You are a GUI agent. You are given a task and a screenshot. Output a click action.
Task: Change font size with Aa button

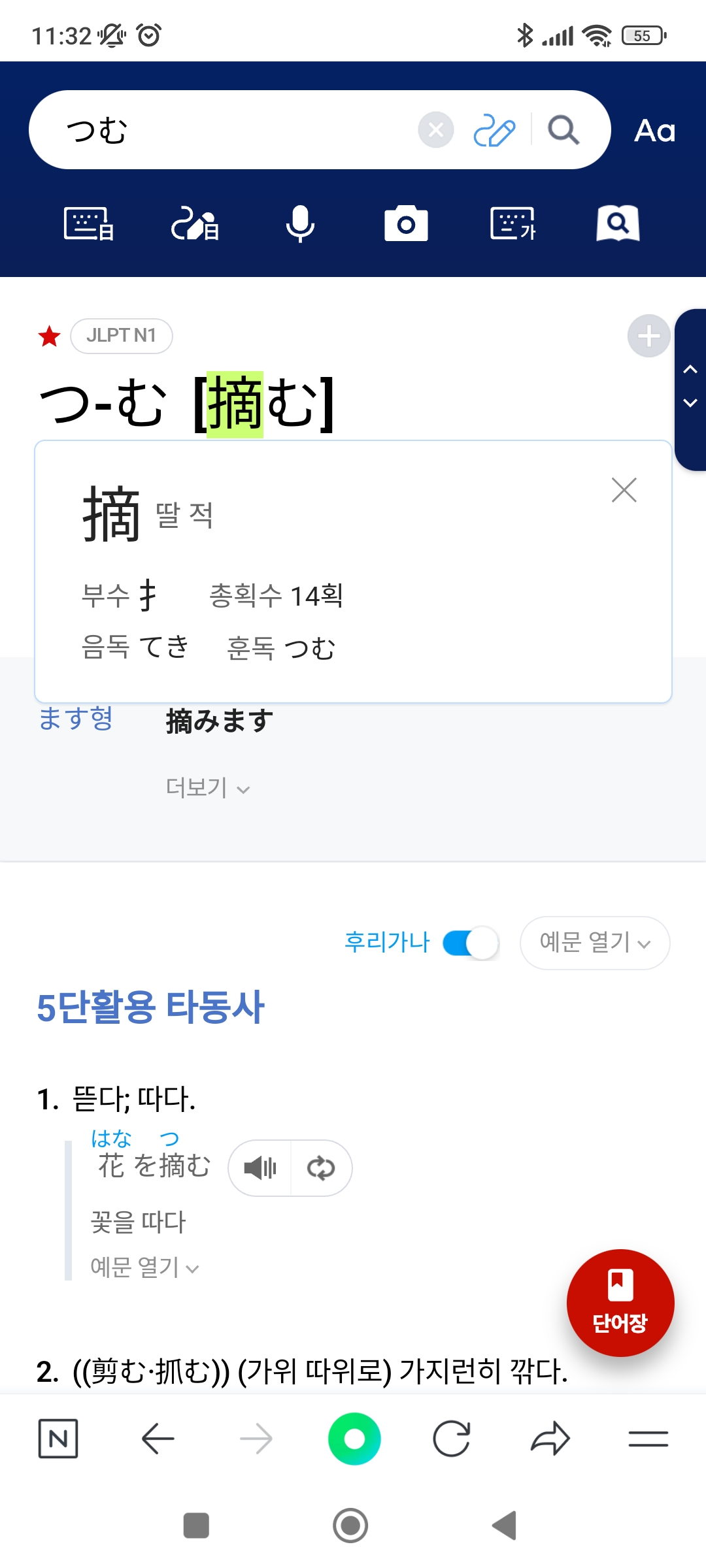(x=654, y=131)
